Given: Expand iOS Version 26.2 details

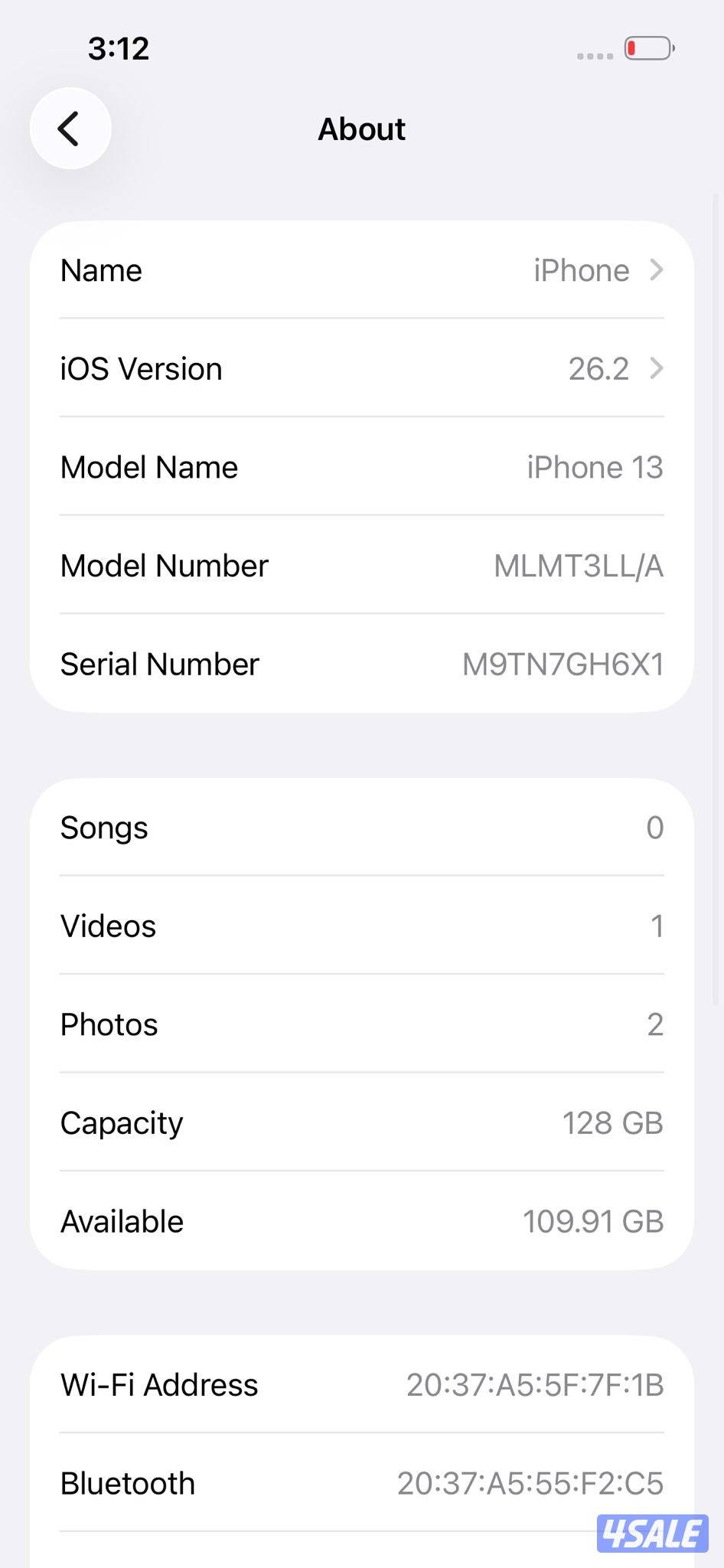Looking at the screenshot, I should [x=361, y=369].
